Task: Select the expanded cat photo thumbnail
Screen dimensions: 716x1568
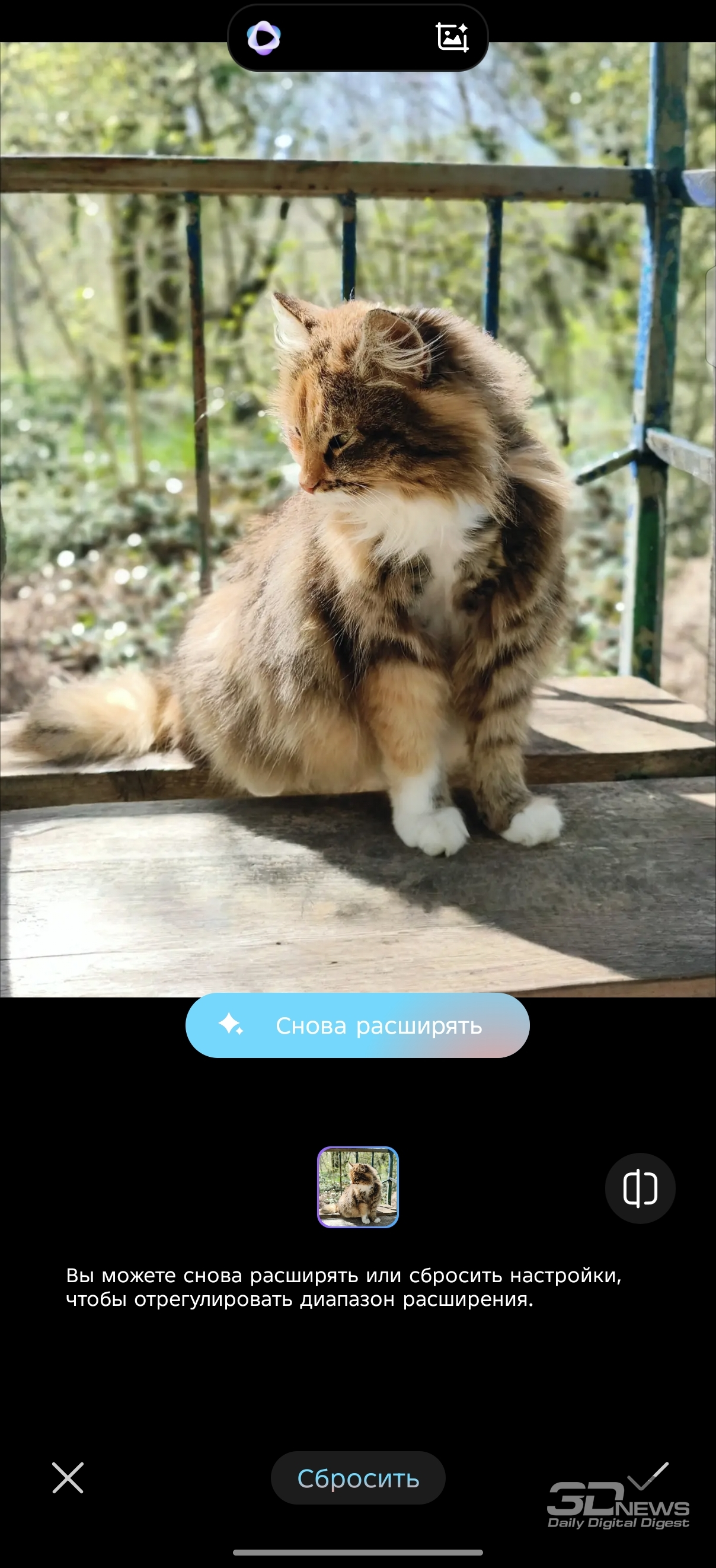Action: tap(357, 1187)
